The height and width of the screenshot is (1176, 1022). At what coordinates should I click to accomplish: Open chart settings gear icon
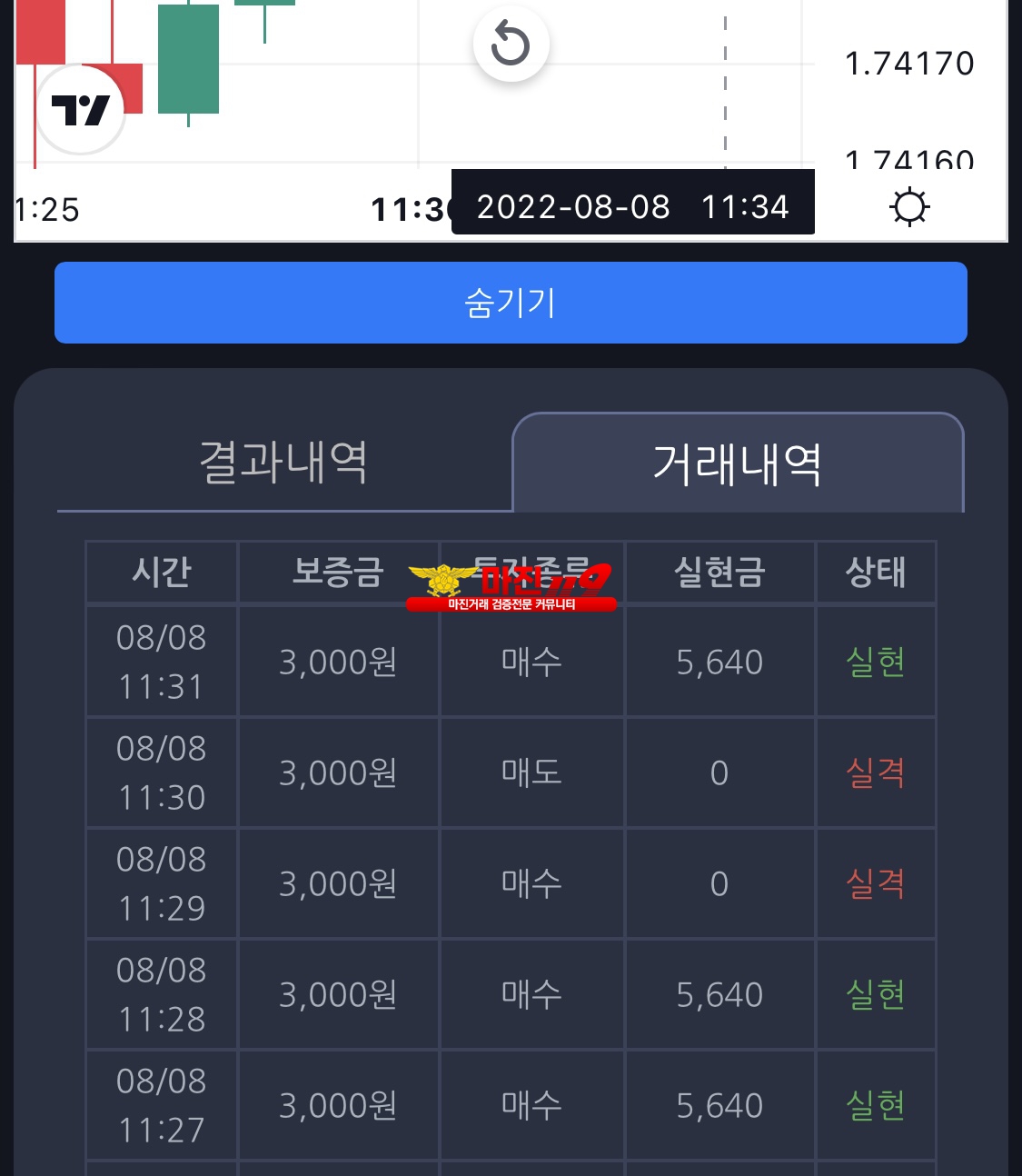[x=909, y=207]
